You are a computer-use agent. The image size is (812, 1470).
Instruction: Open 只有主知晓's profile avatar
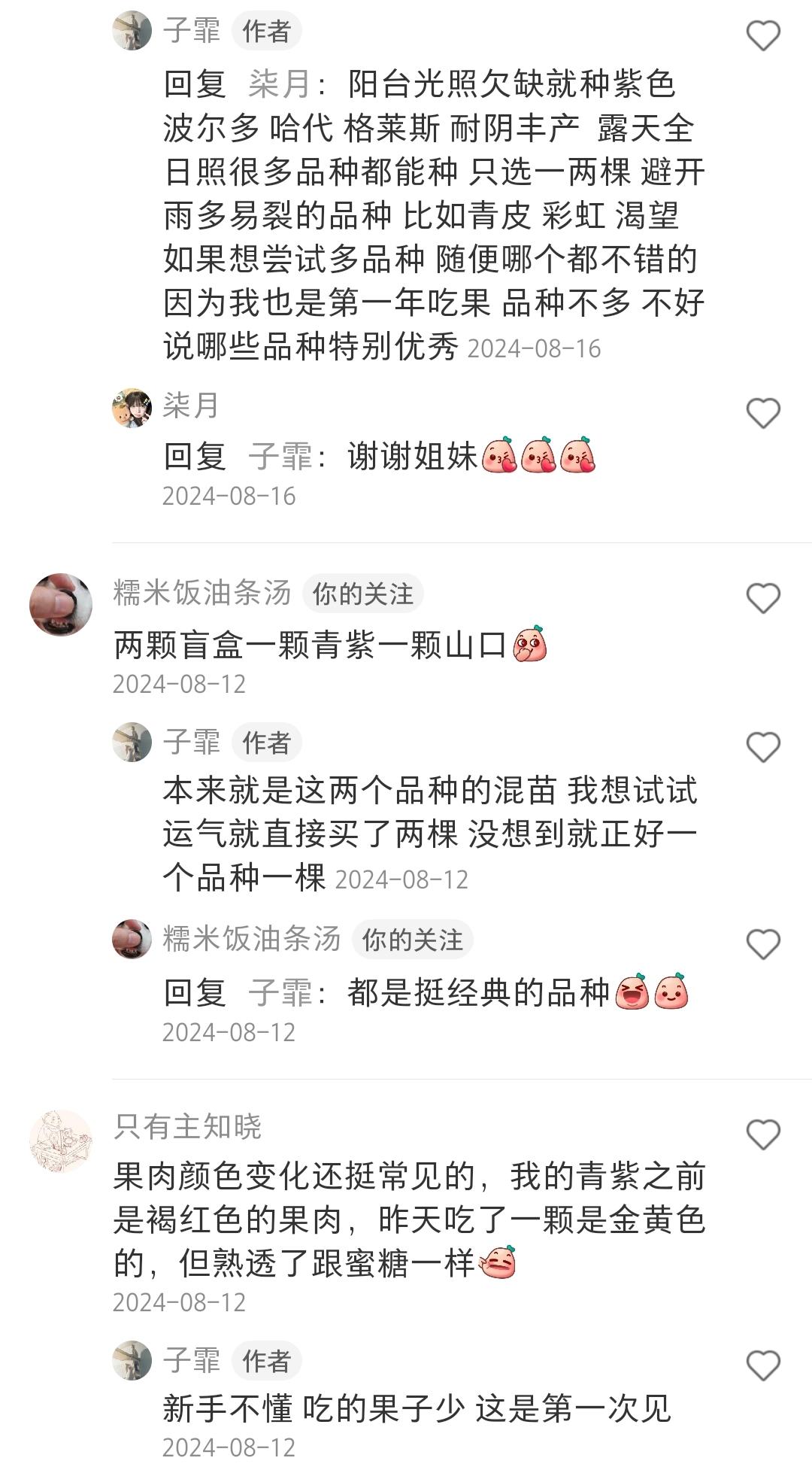pyautogui.click(x=61, y=1141)
